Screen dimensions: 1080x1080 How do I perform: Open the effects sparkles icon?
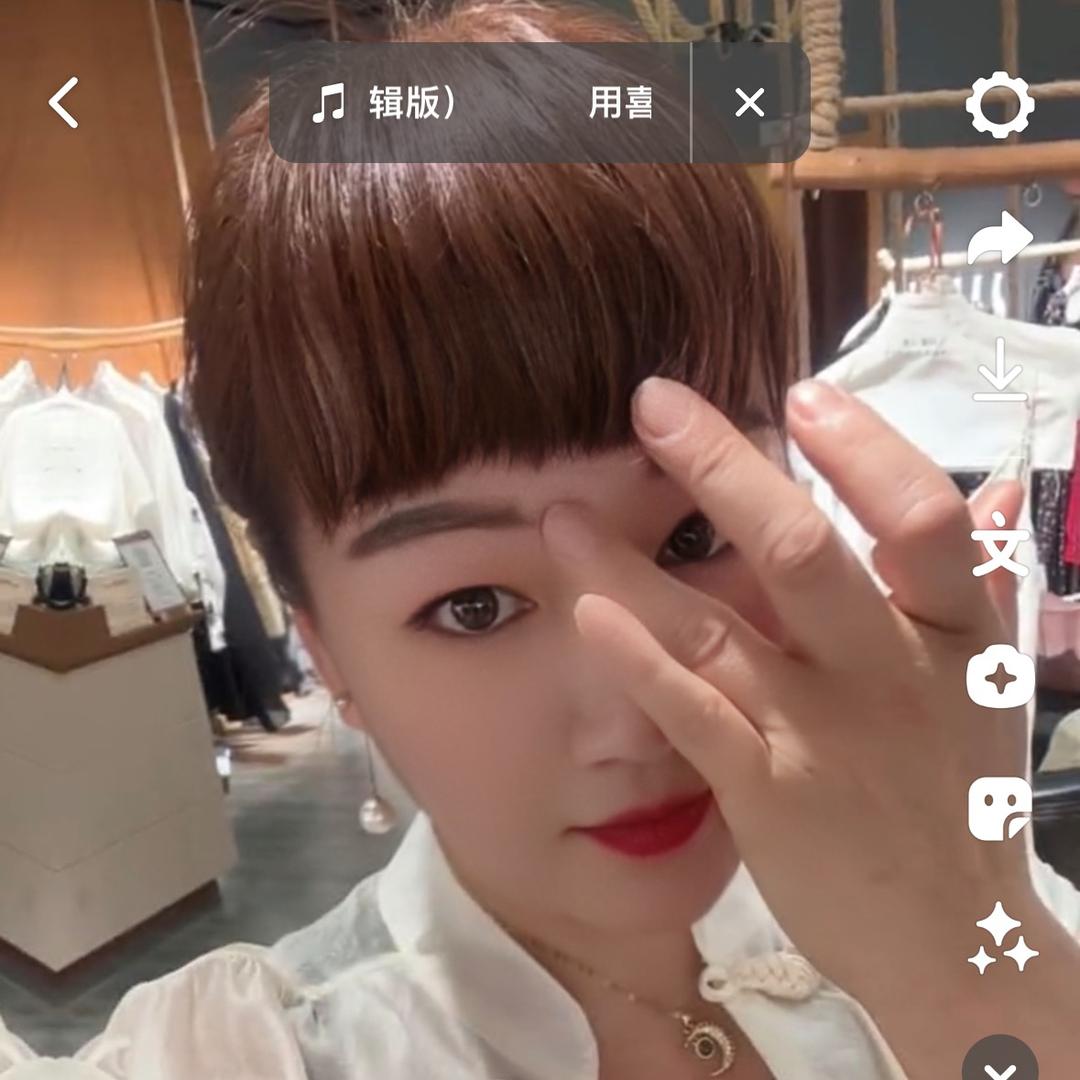pos(1000,940)
